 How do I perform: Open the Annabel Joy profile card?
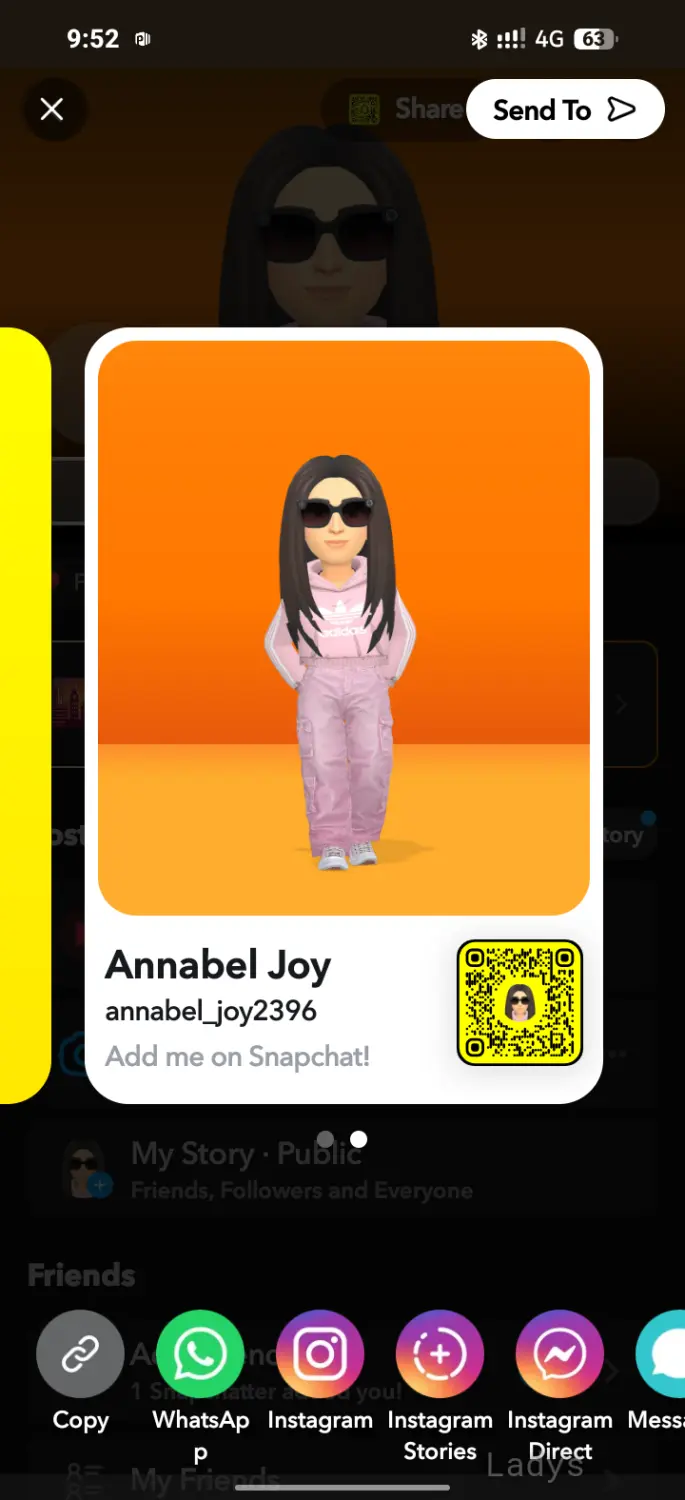point(344,716)
